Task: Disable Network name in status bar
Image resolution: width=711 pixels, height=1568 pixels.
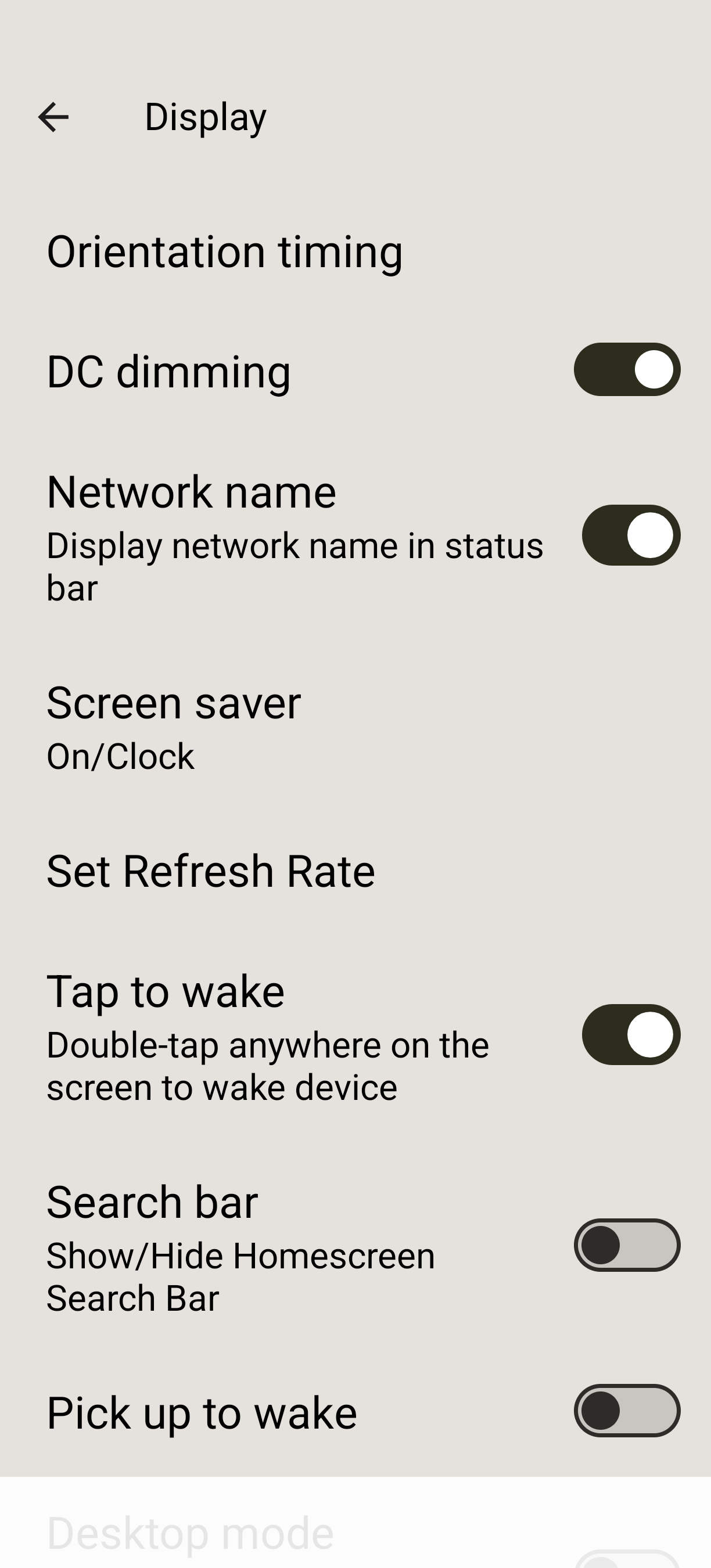Action: (x=631, y=535)
